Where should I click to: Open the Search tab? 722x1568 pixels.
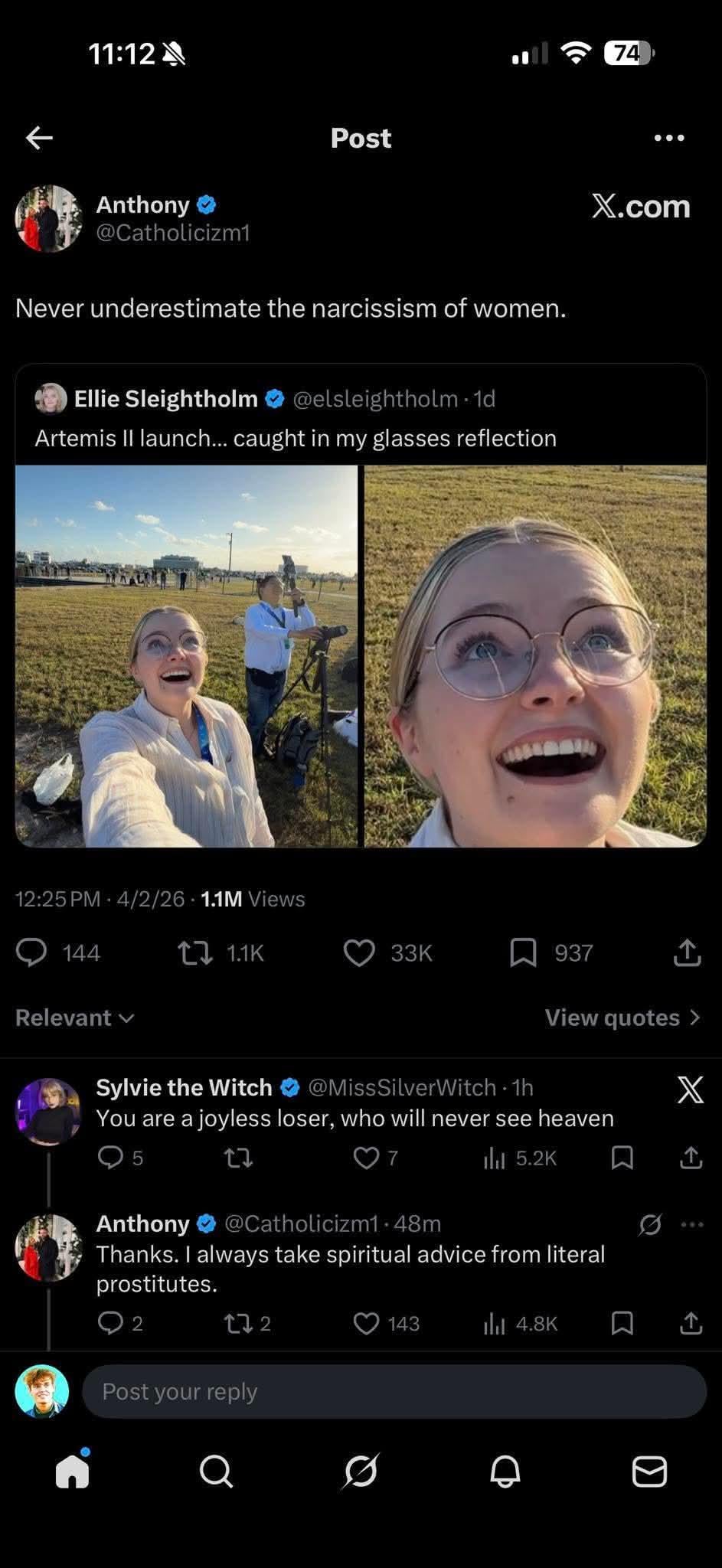click(x=216, y=1471)
